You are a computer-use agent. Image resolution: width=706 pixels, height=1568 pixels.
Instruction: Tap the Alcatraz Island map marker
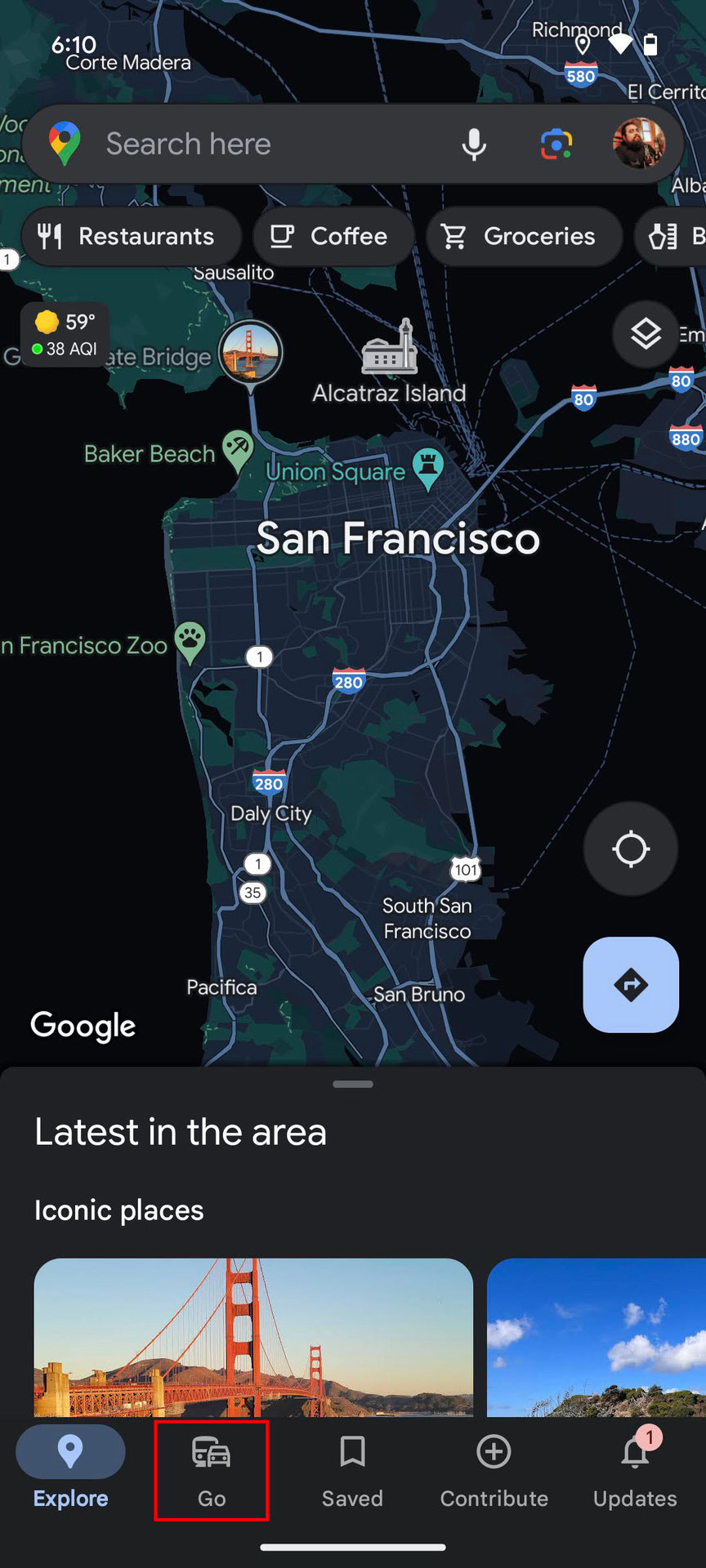click(x=390, y=349)
